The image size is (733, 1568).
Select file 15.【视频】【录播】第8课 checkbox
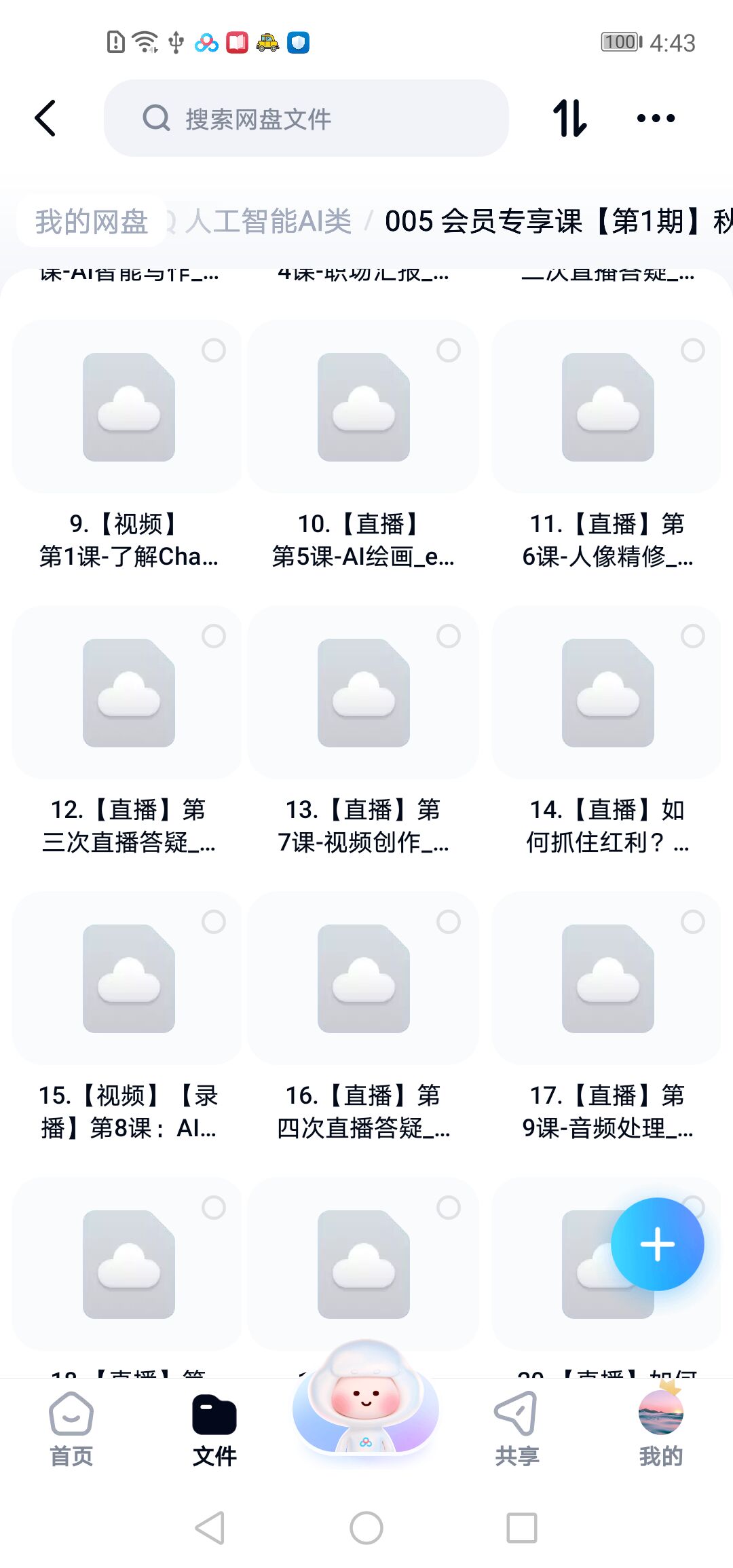[214, 922]
